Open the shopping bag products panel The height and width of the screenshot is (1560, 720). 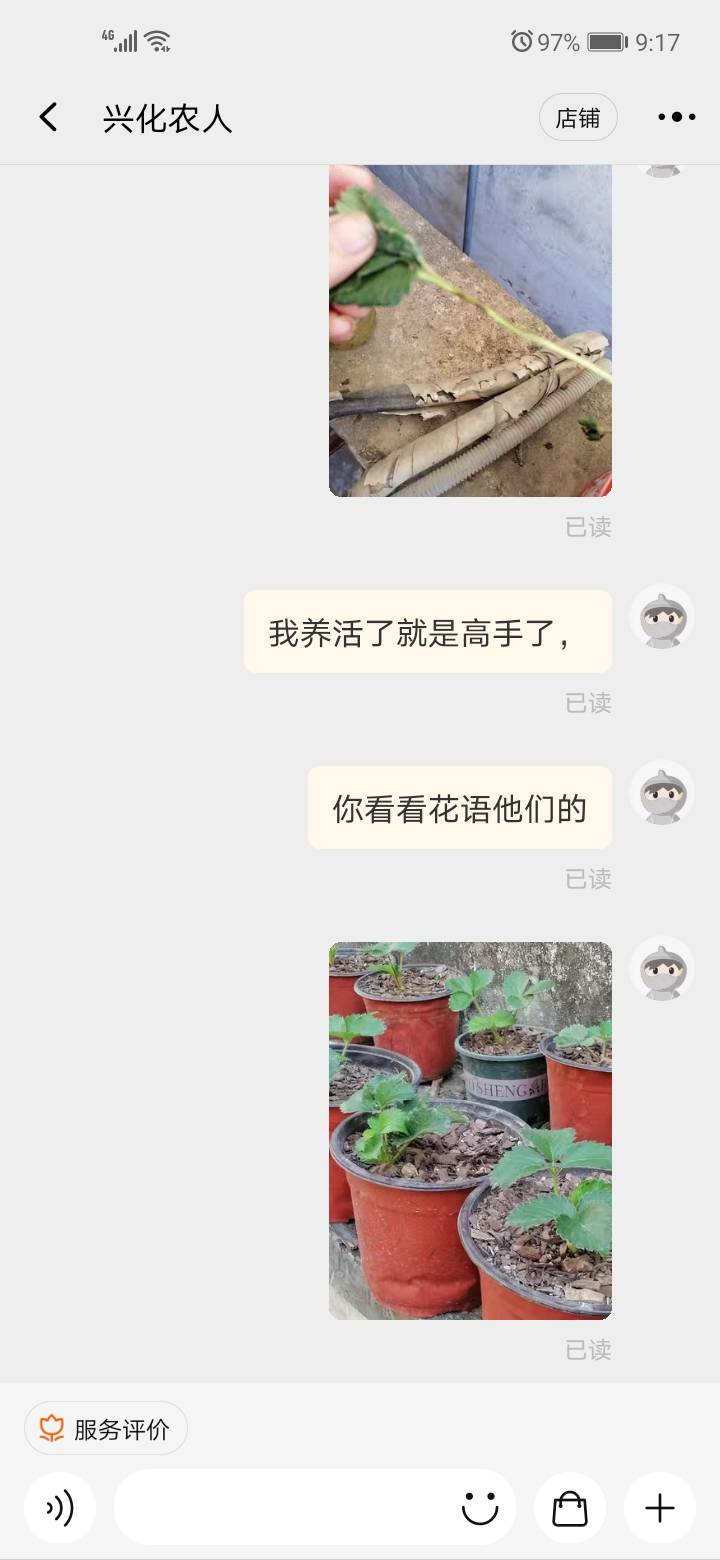pyautogui.click(x=570, y=1508)
